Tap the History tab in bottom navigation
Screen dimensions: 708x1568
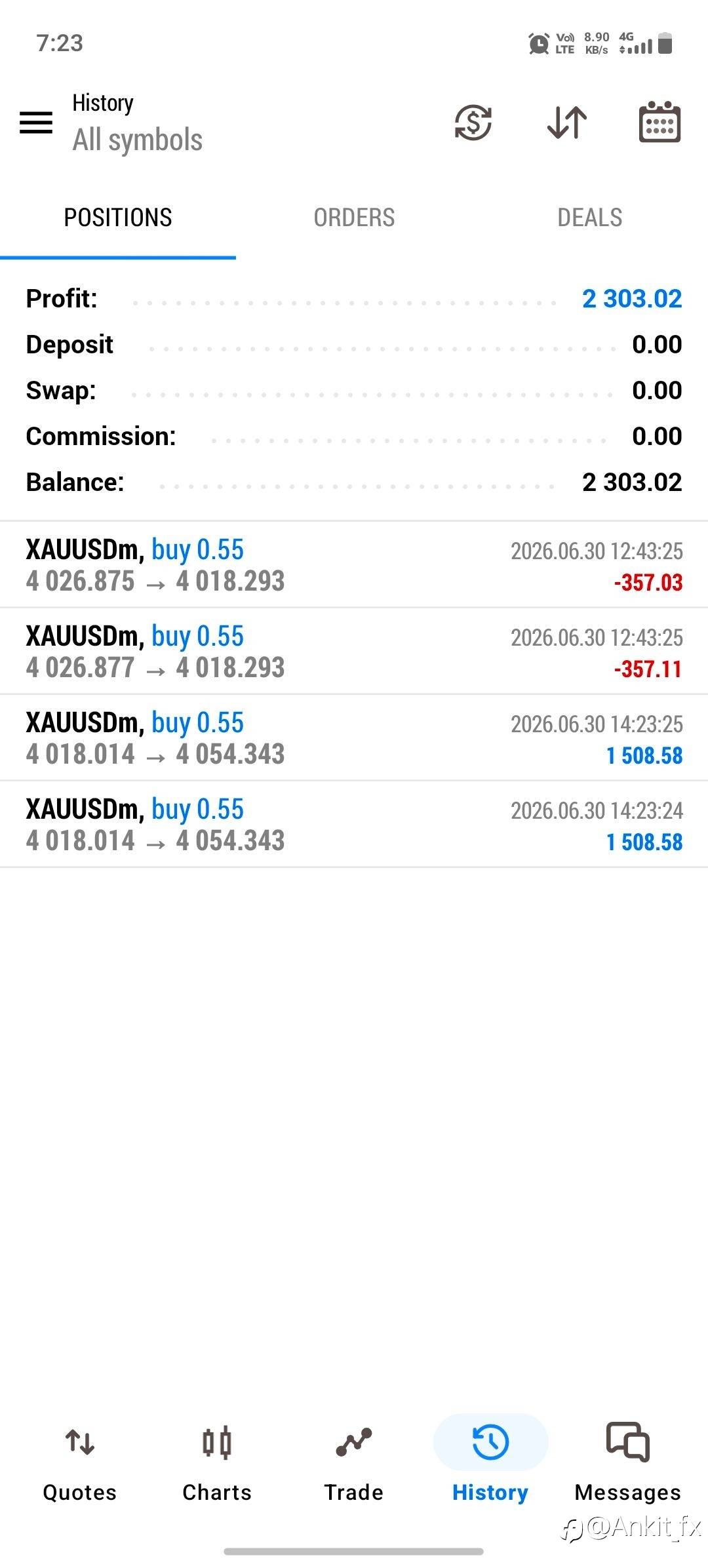(x=490, y=1462)
